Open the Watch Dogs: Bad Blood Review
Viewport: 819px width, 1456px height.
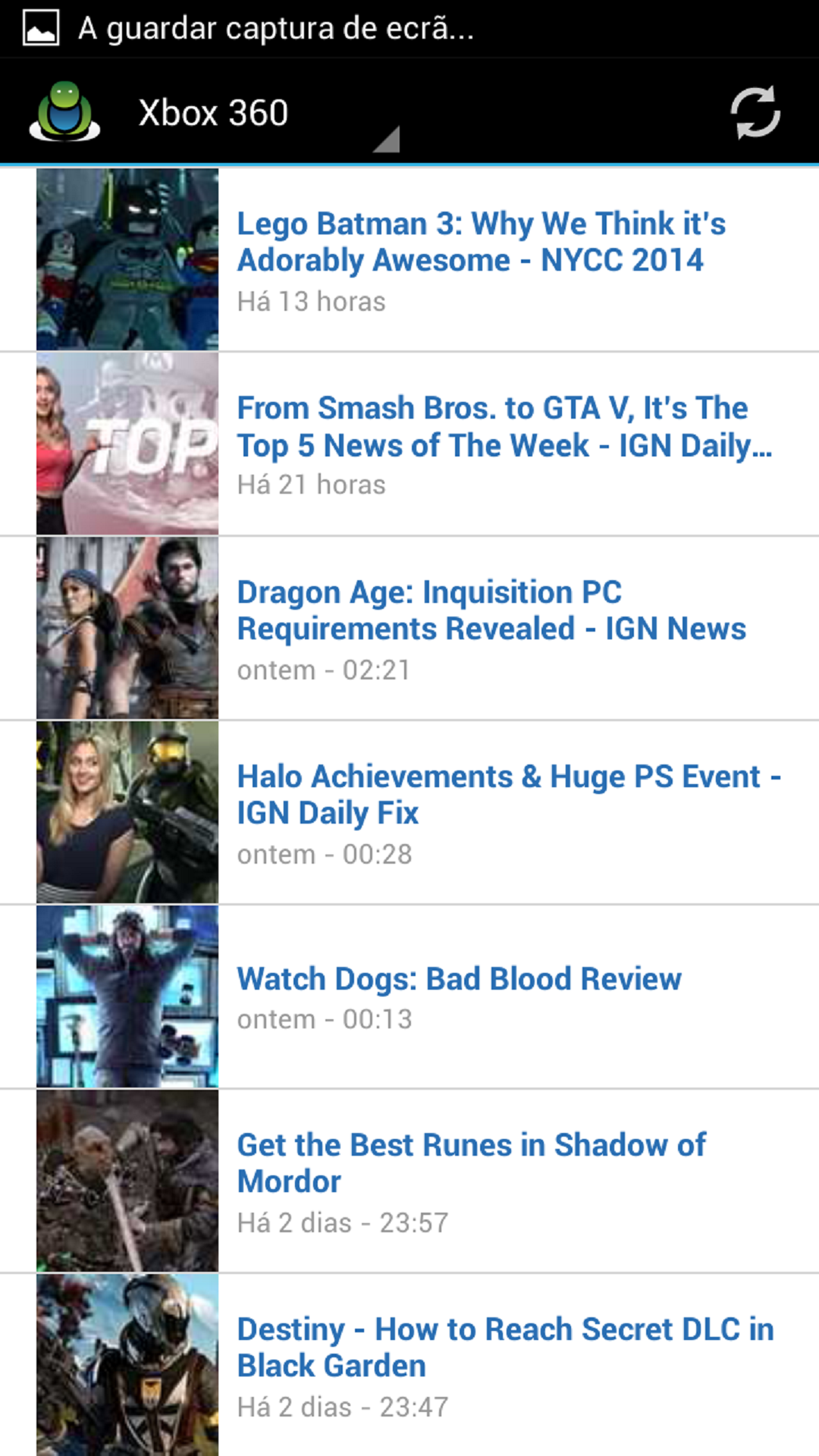coord(460,979)
